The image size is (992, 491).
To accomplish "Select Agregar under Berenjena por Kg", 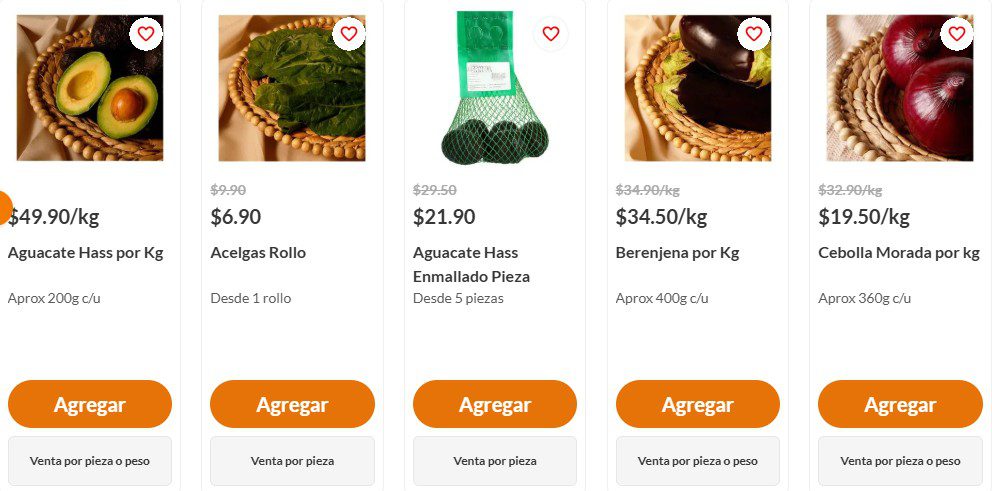I will [698, 404].
